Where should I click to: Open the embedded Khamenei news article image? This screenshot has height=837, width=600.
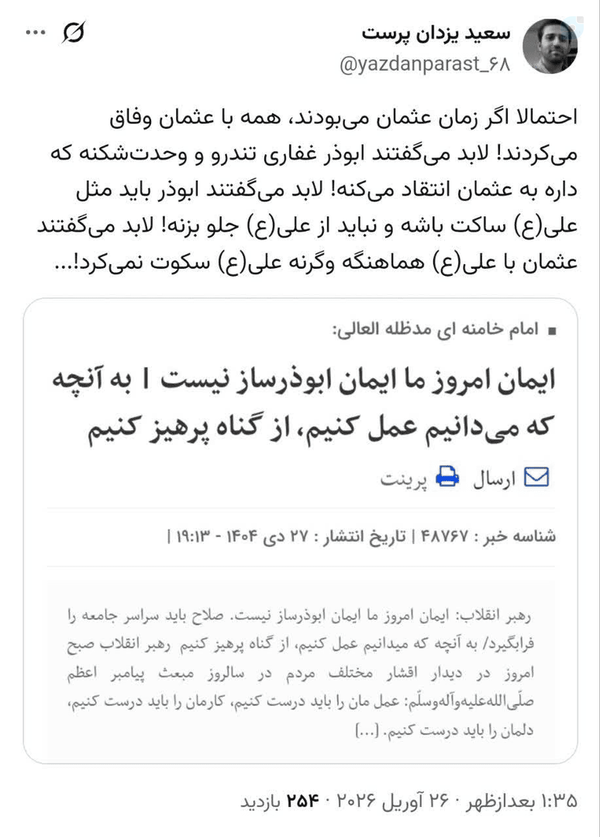pos(301,531)
